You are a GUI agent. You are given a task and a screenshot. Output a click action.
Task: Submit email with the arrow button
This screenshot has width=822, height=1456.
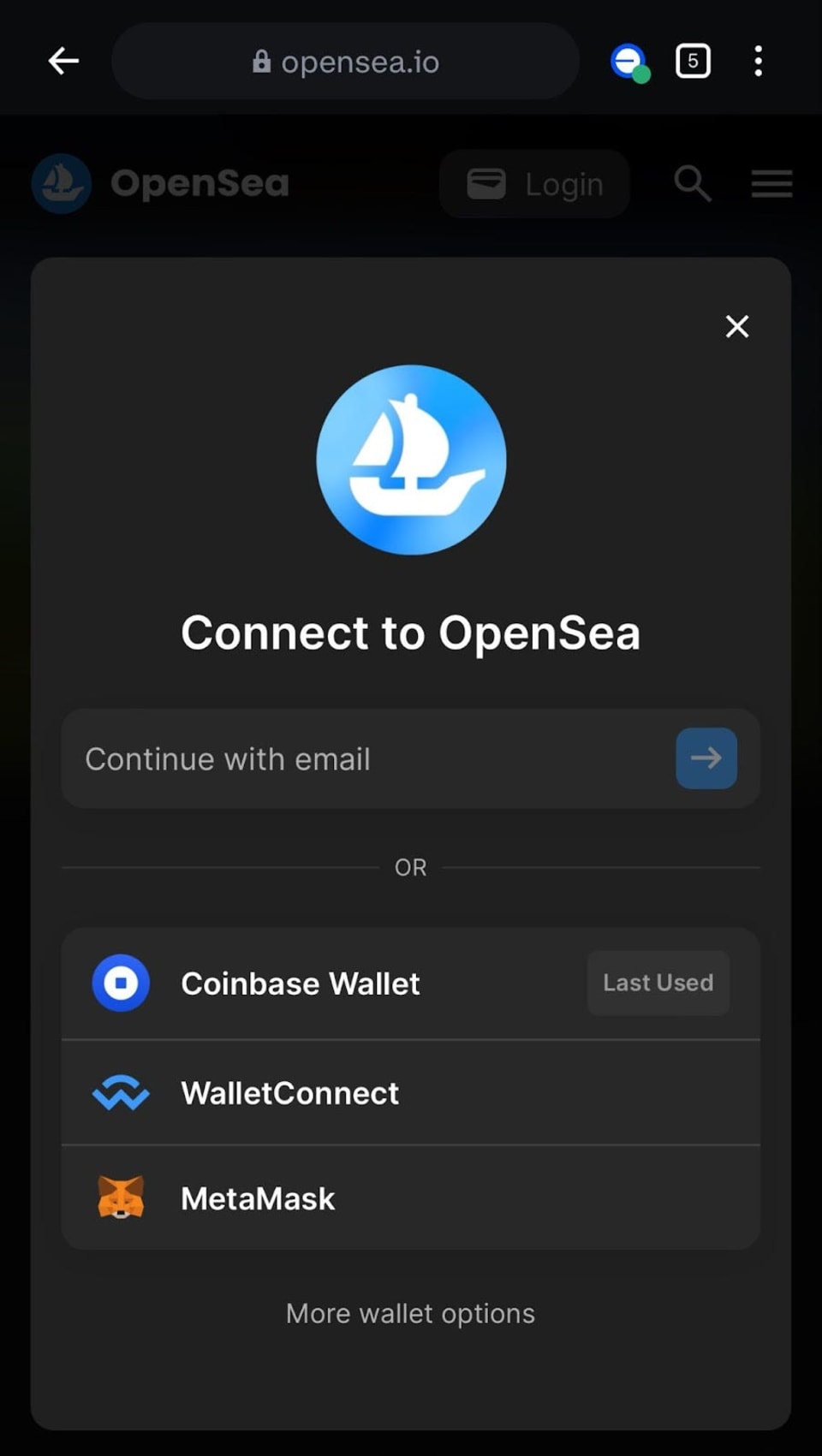(x=706, y=758)
